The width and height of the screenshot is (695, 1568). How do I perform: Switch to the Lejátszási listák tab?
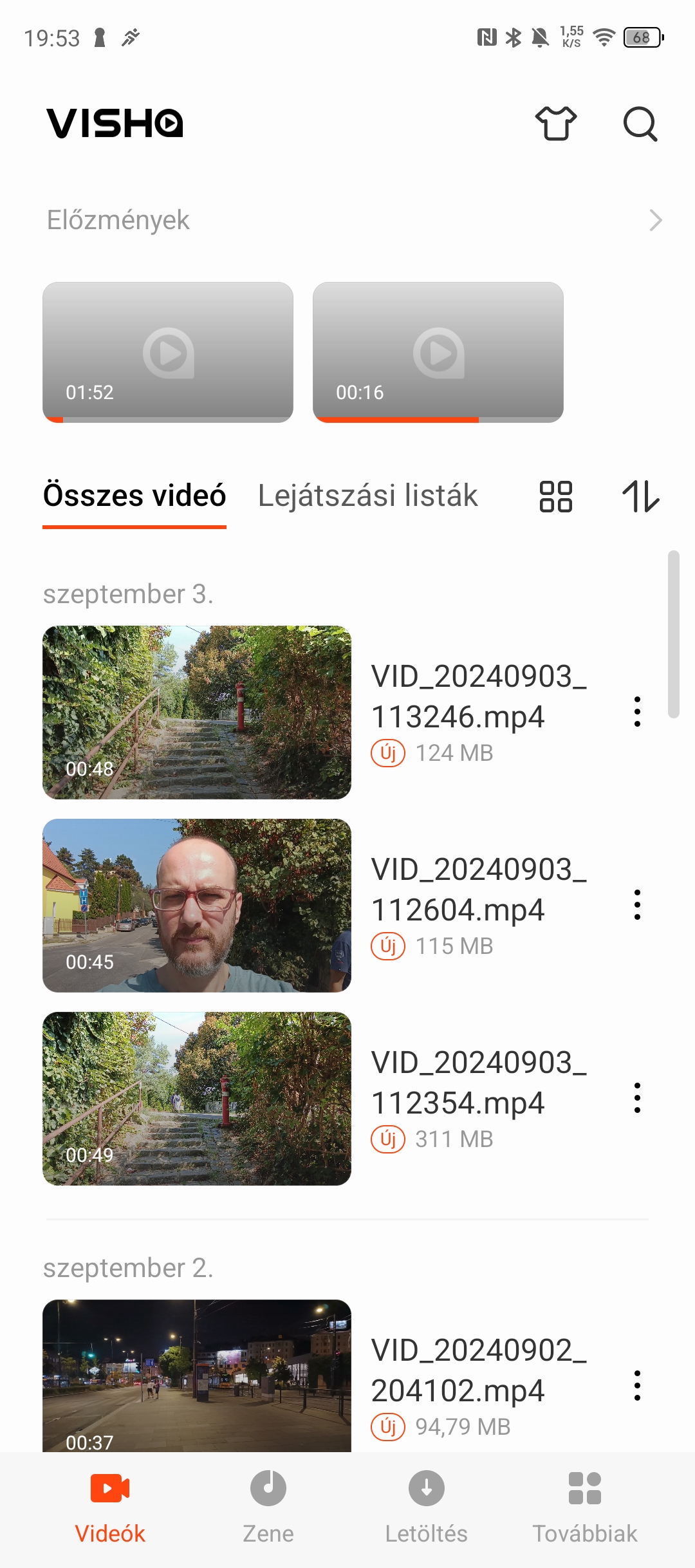coord(368,496)
